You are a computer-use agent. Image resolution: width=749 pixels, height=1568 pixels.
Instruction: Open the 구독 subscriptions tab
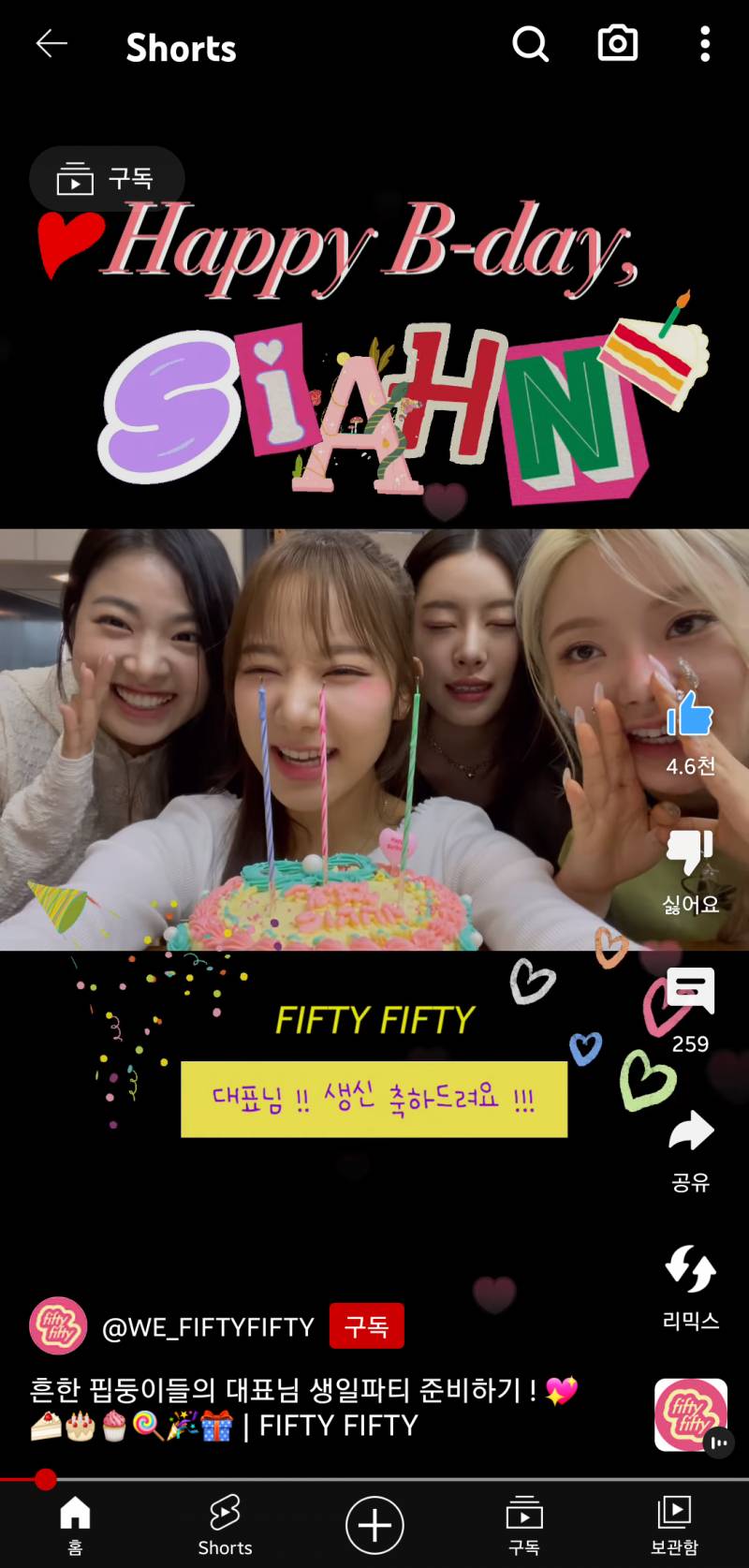coord(524,1524)
